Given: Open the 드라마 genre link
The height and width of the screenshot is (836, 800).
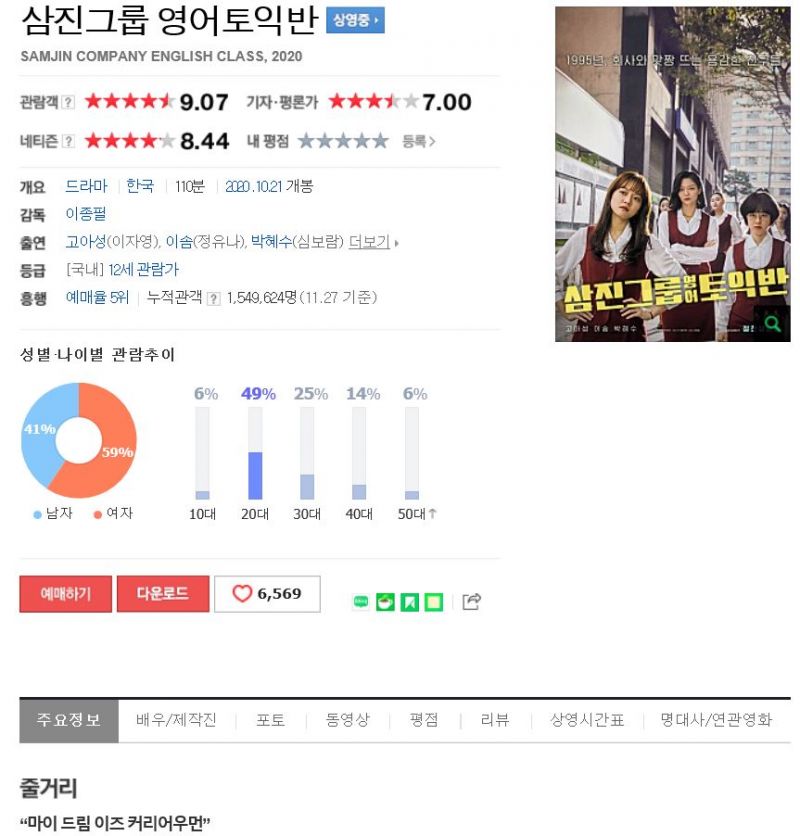Looking at the screenshot, I should pyautogui.click(x=86, y=186).
